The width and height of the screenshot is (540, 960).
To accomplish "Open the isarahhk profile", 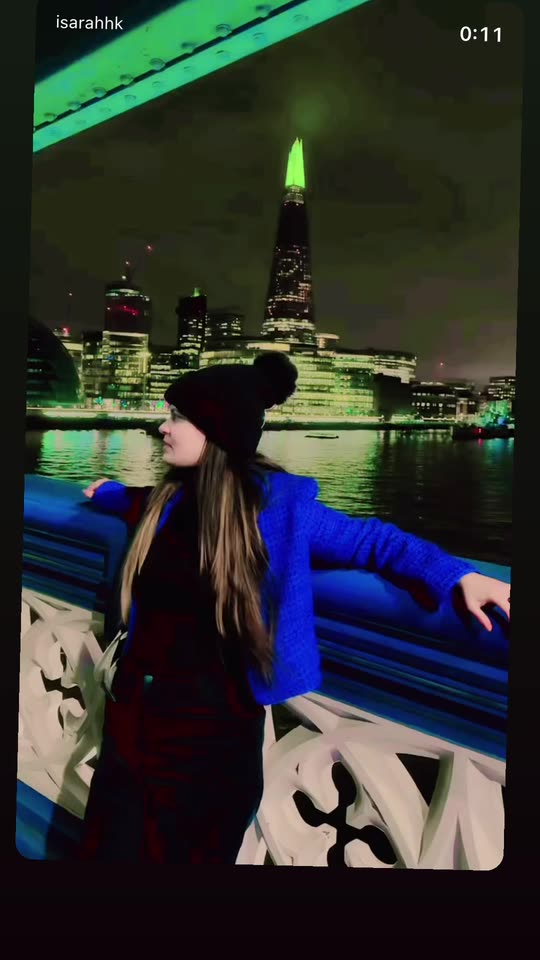I will point(89,23).
